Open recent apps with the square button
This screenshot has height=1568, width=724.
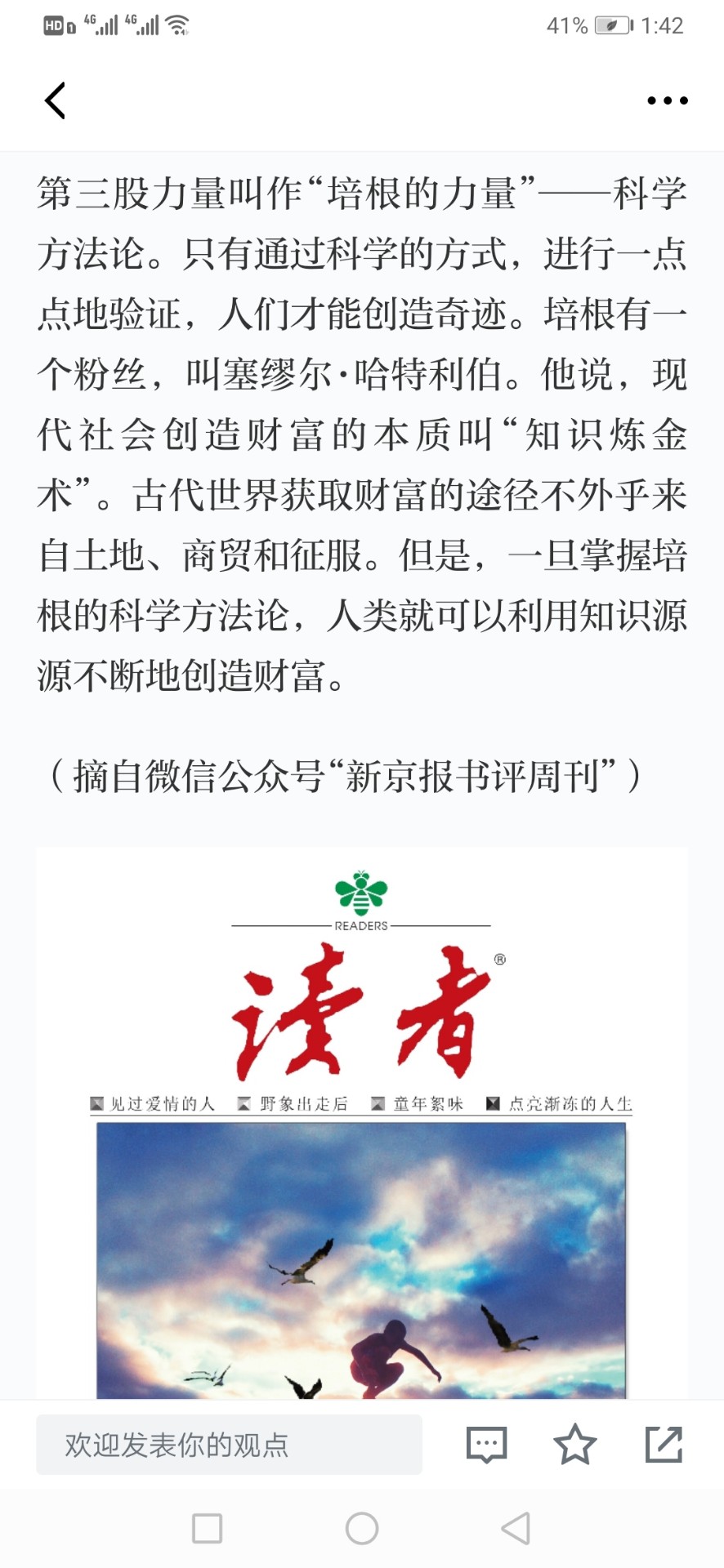[x=207, y=1528]
